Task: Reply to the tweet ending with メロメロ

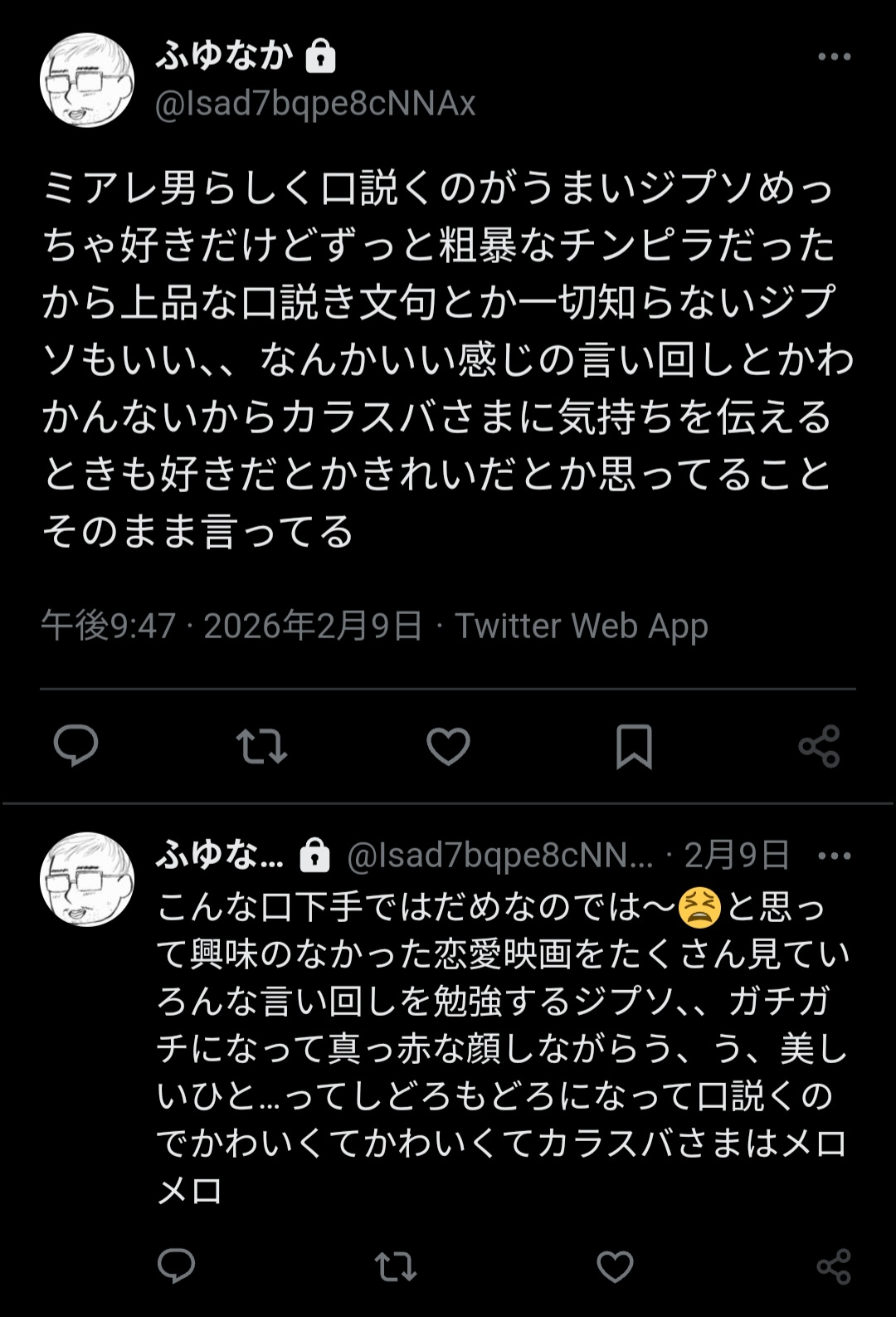Action: coord(176,1266)
